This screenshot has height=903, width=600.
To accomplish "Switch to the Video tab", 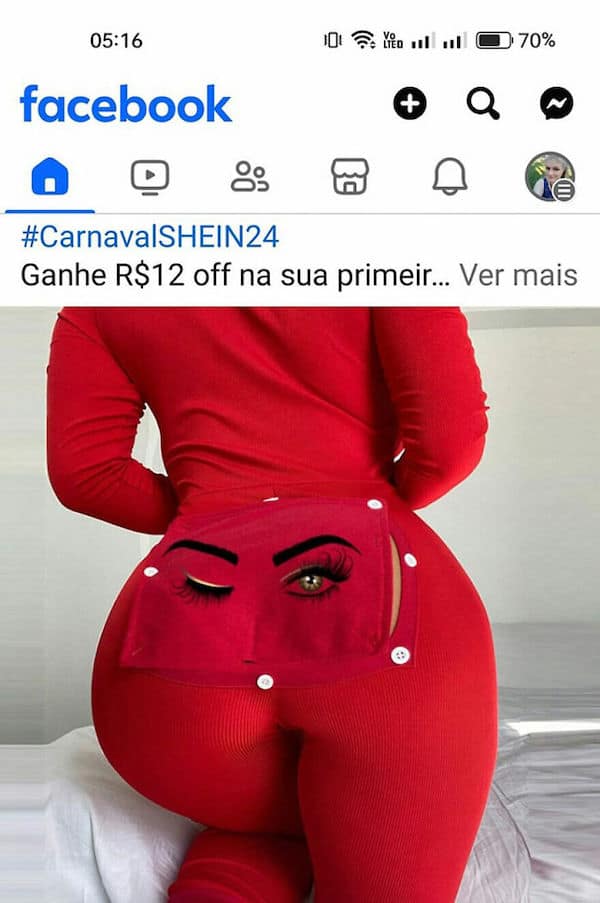I will click(150, 177).
